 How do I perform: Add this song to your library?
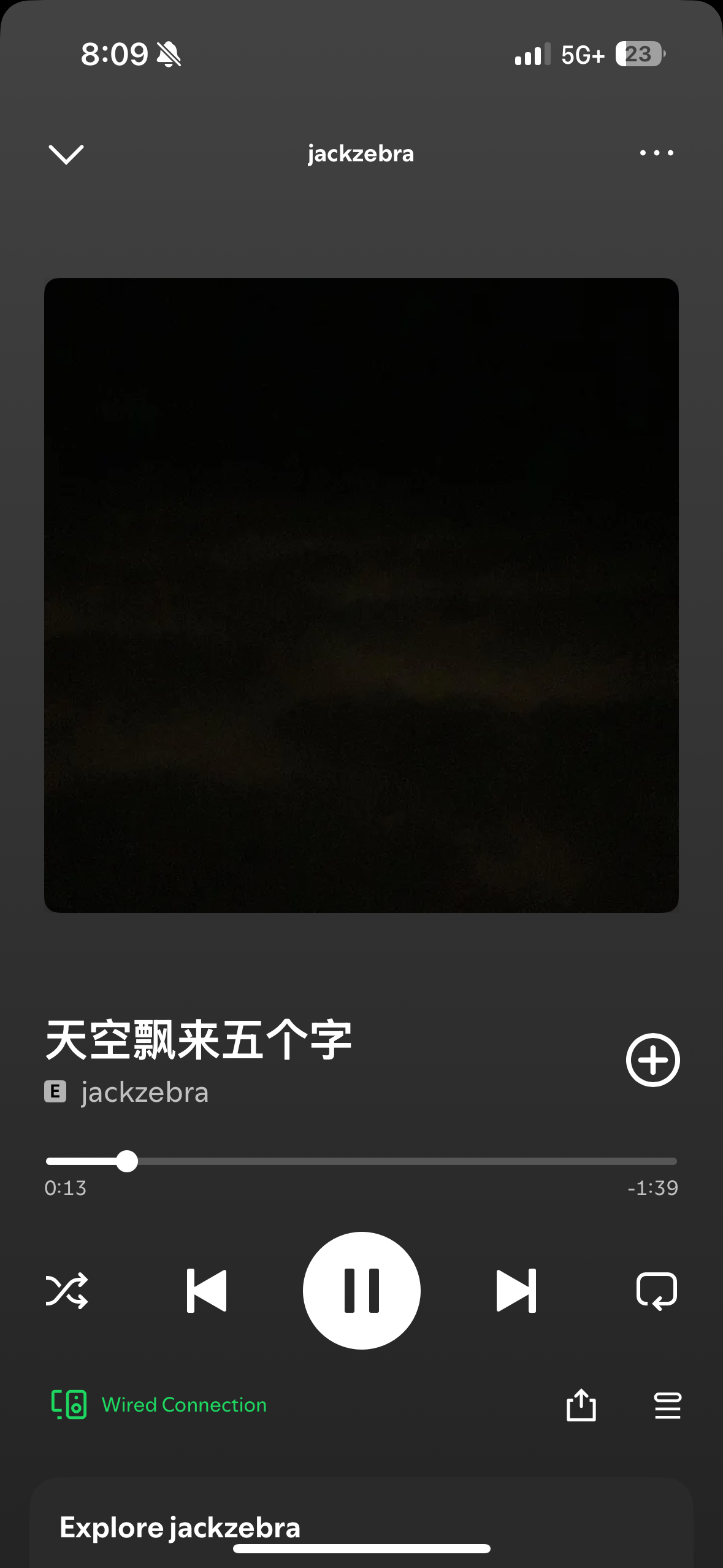652,1060
